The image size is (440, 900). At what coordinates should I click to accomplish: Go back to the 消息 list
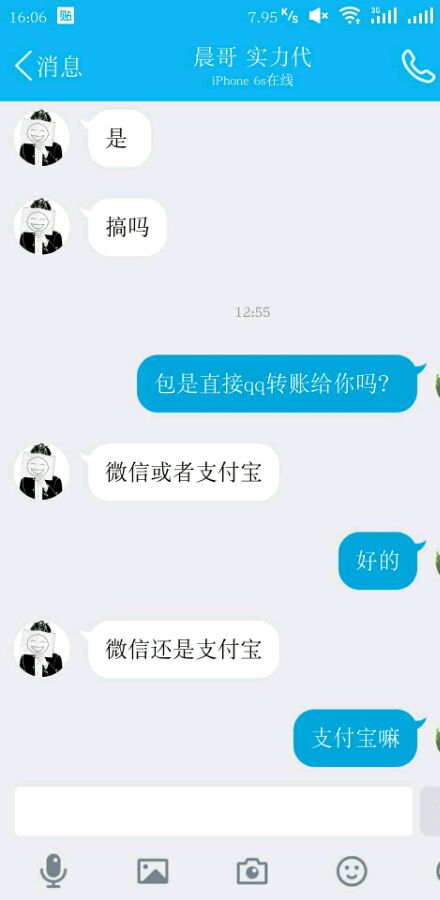(48, 65)
